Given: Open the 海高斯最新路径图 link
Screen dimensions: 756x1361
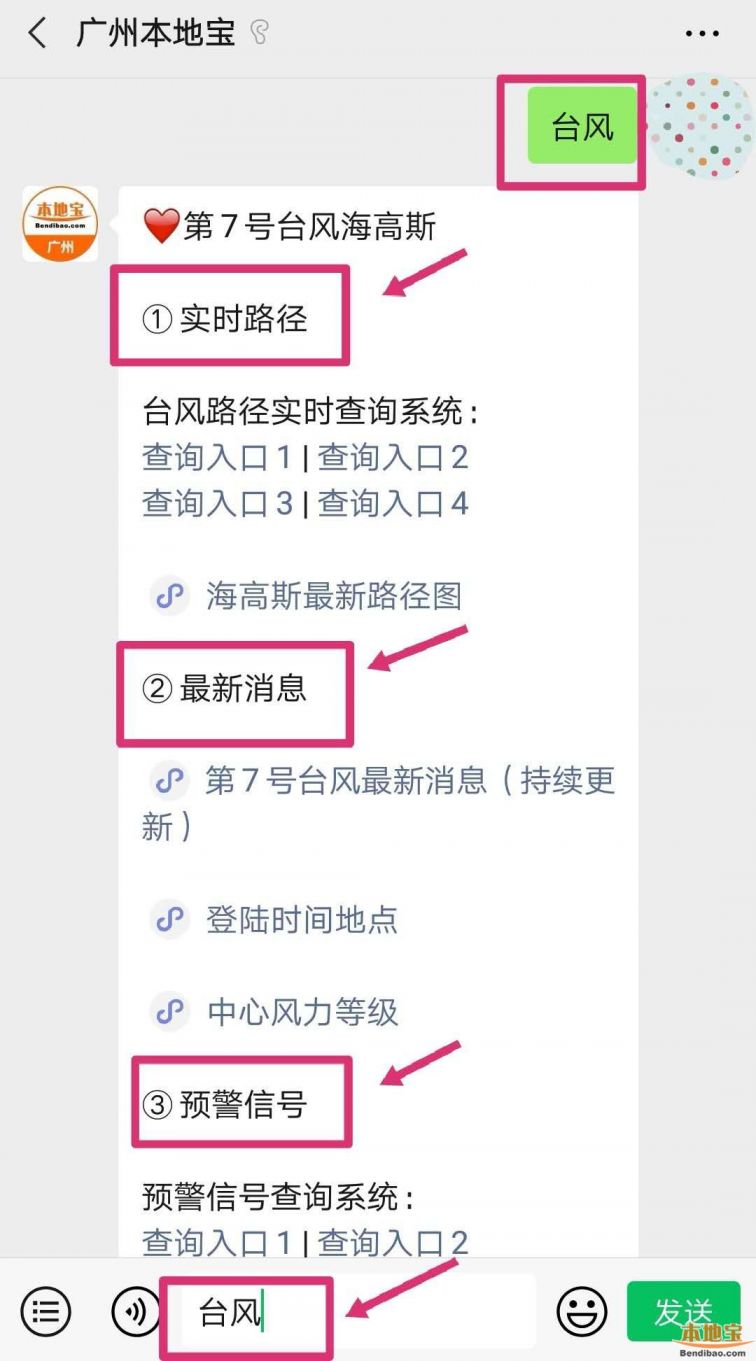Looking at the screenshot, I should (x=333, y=596).
